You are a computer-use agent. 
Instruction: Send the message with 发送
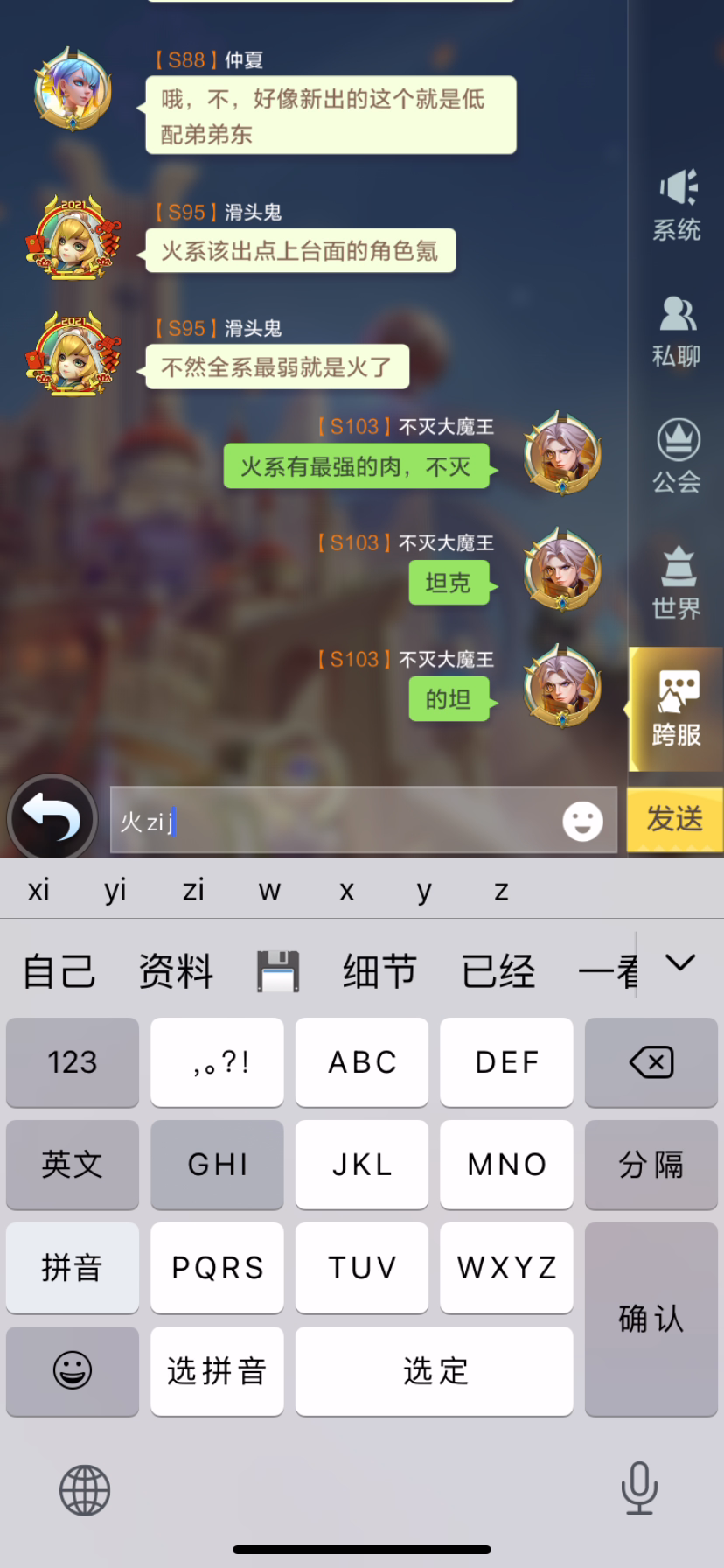pos(674,819)
